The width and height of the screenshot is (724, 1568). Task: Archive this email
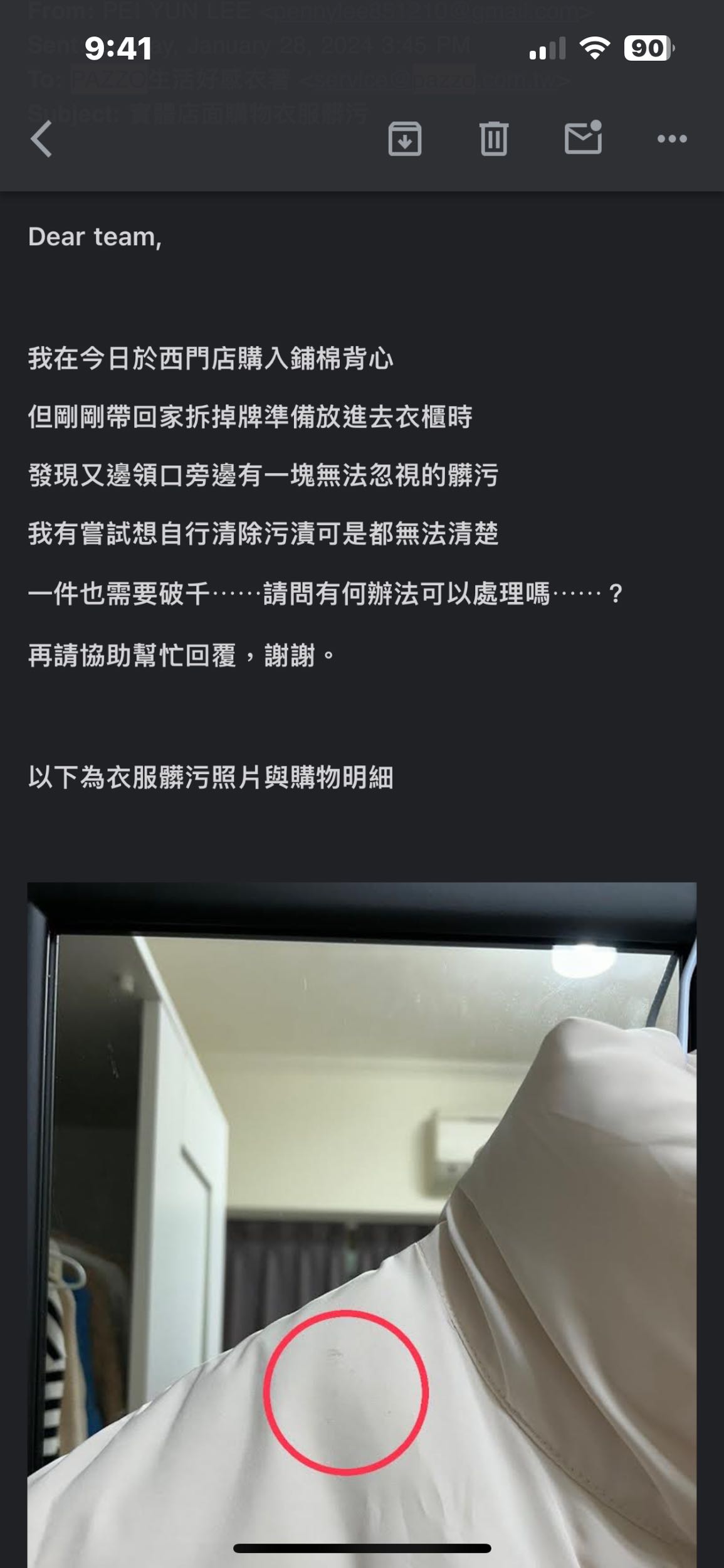(404, 139)
